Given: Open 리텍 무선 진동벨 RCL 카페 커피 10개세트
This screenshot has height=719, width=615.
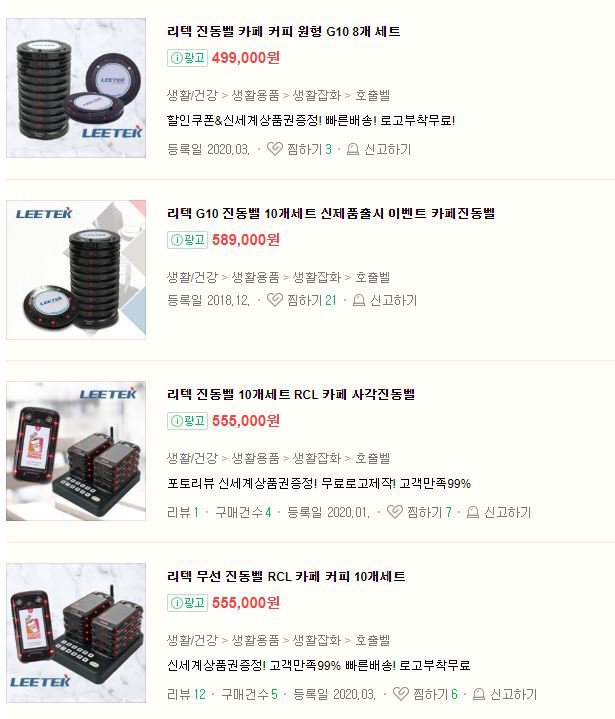Looking at the screenshot, I should 286,577.
